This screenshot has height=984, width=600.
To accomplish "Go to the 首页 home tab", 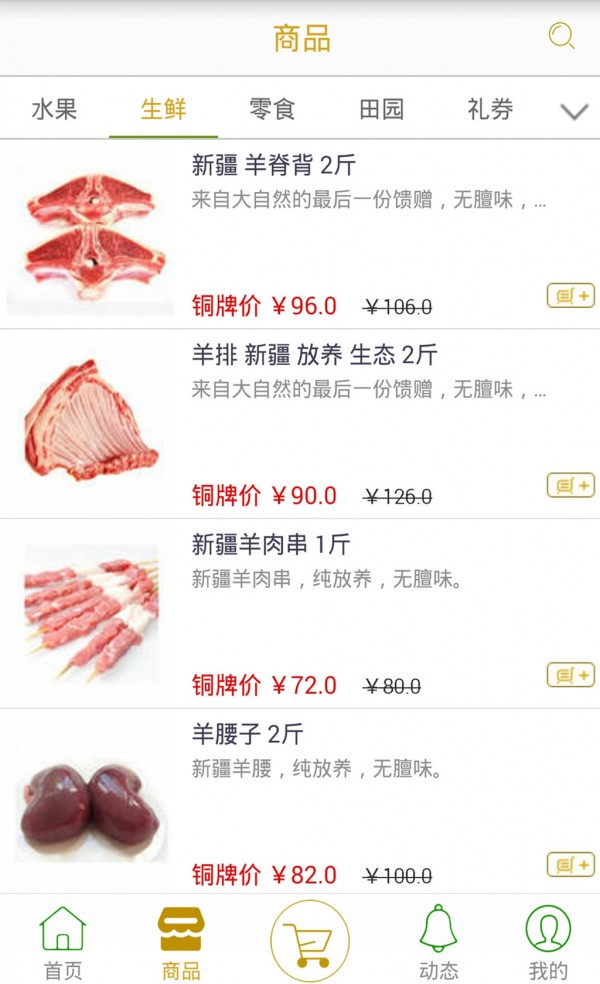I will pyautogui.click(x=62, y=943).
